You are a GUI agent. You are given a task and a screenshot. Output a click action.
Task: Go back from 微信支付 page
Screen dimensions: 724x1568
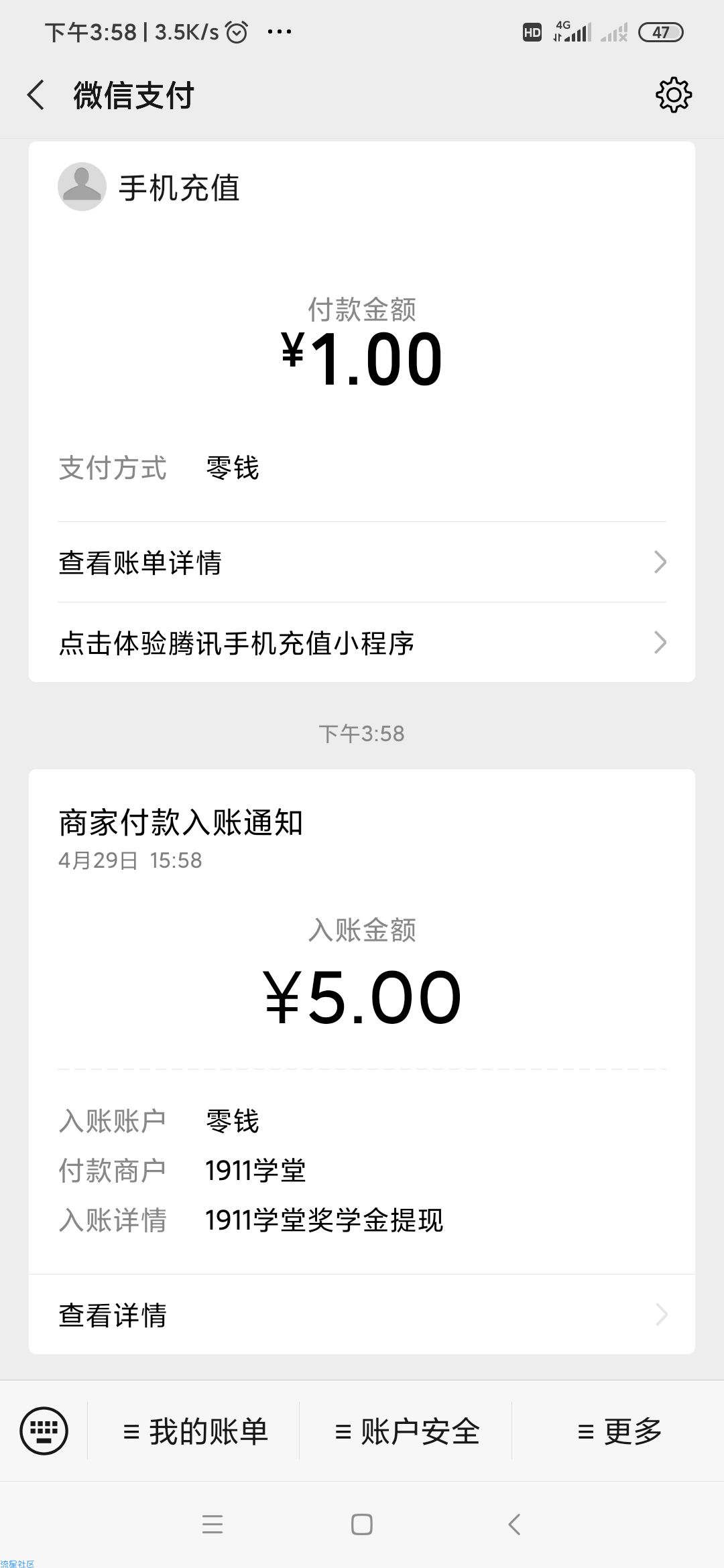point(36,94)
